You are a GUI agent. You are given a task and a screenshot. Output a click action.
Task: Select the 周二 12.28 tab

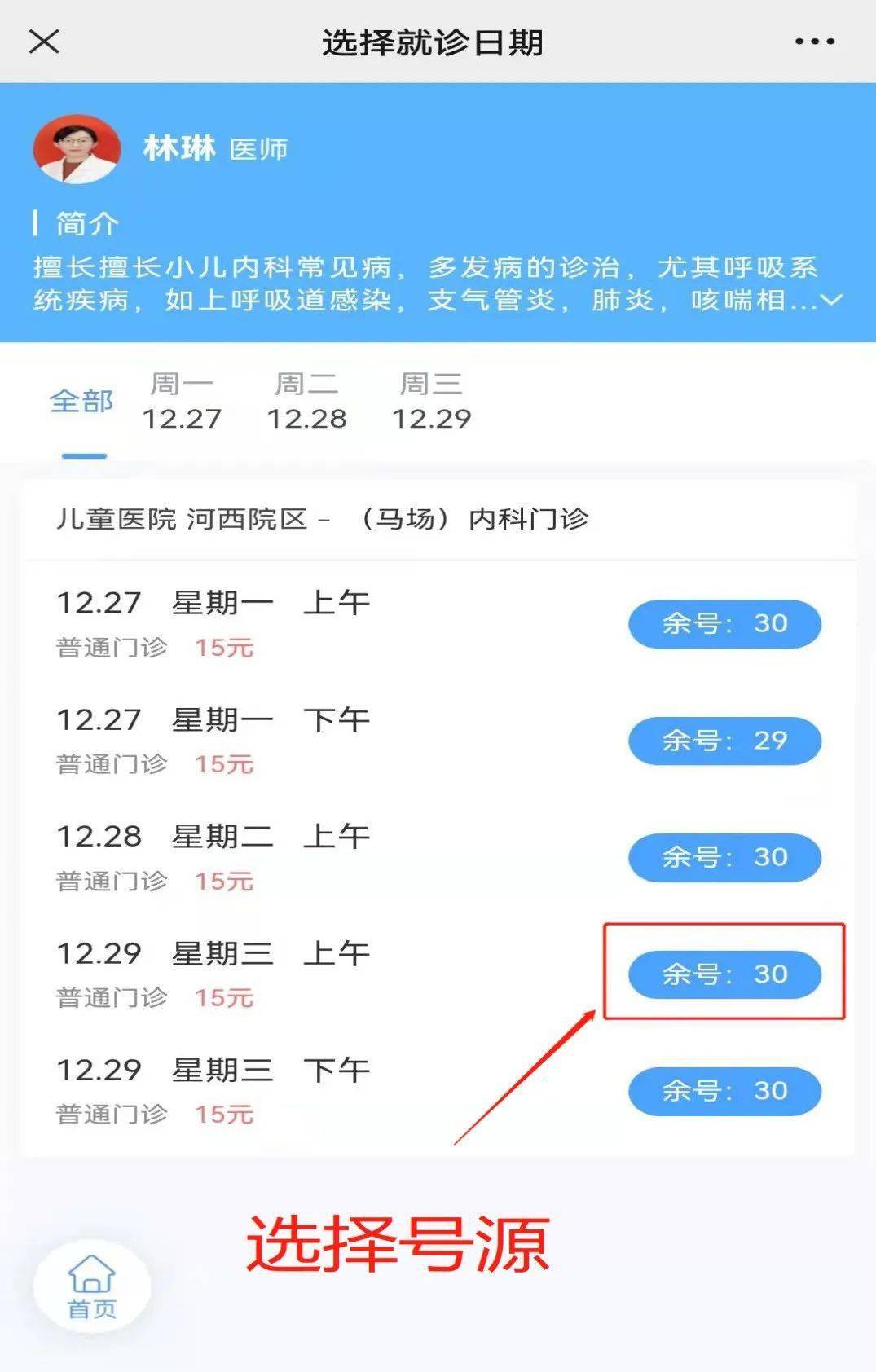(x=306, y=402)
